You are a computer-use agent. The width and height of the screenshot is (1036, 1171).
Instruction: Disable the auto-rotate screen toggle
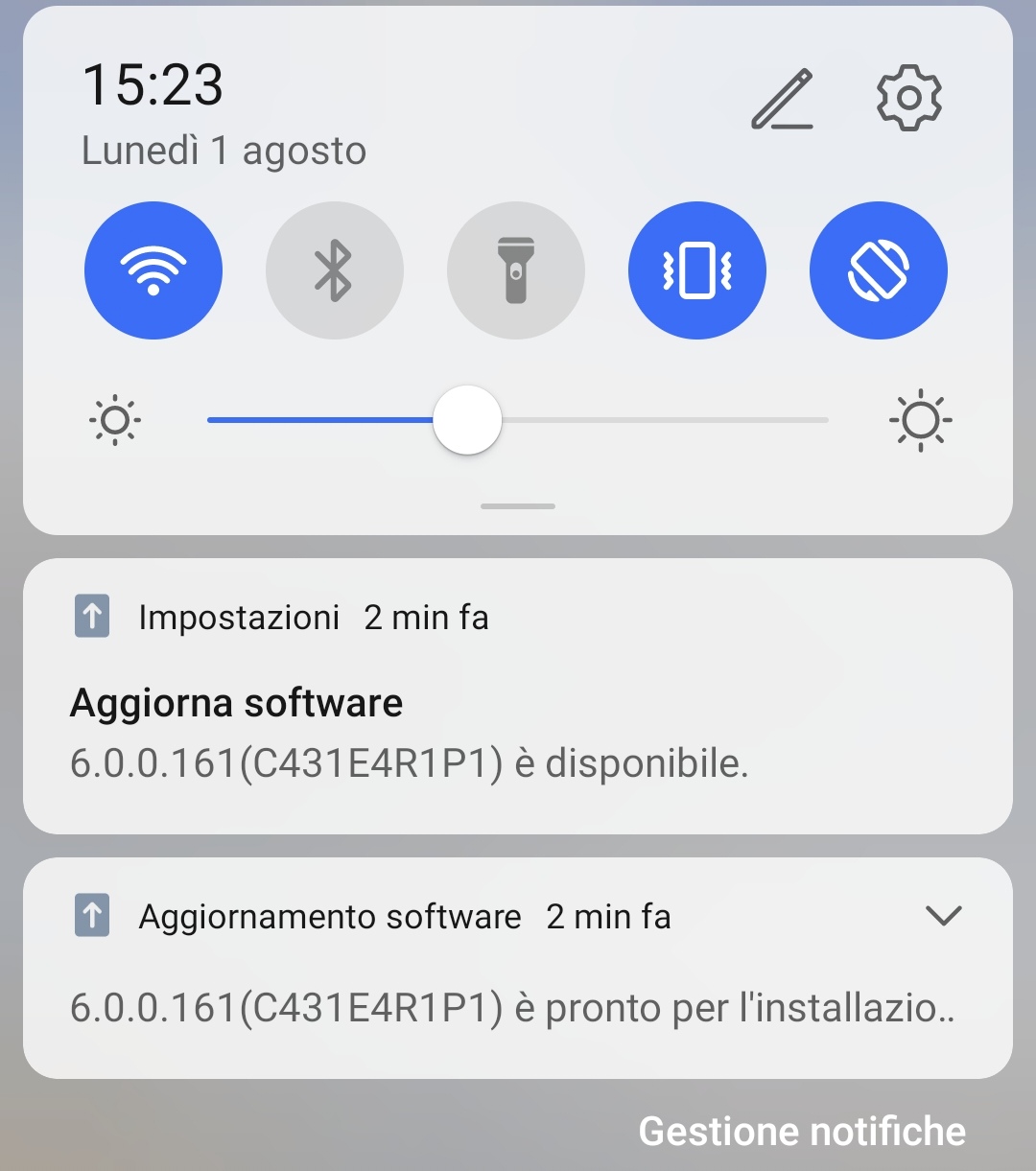coord(879,270)
